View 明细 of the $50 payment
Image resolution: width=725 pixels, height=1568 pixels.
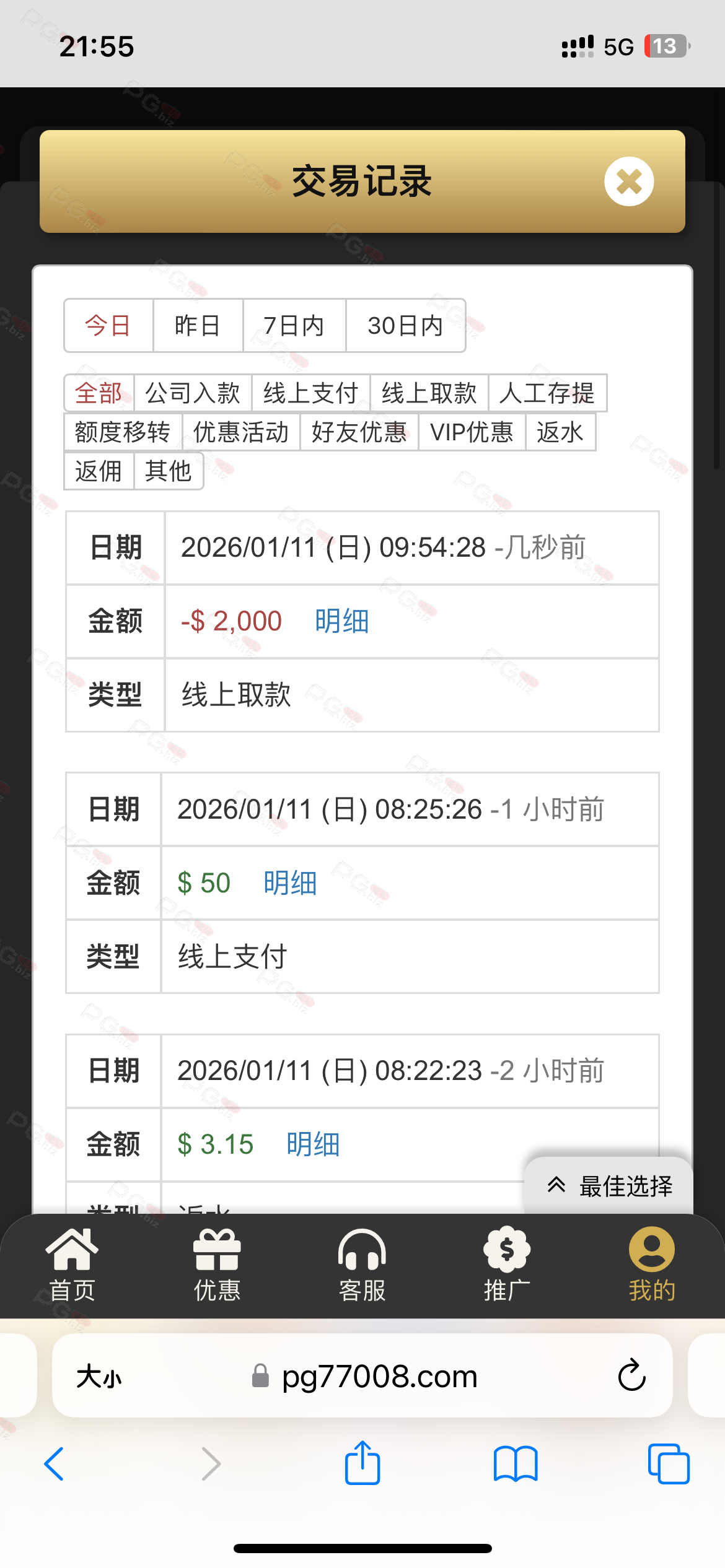(x=290, y=883)
